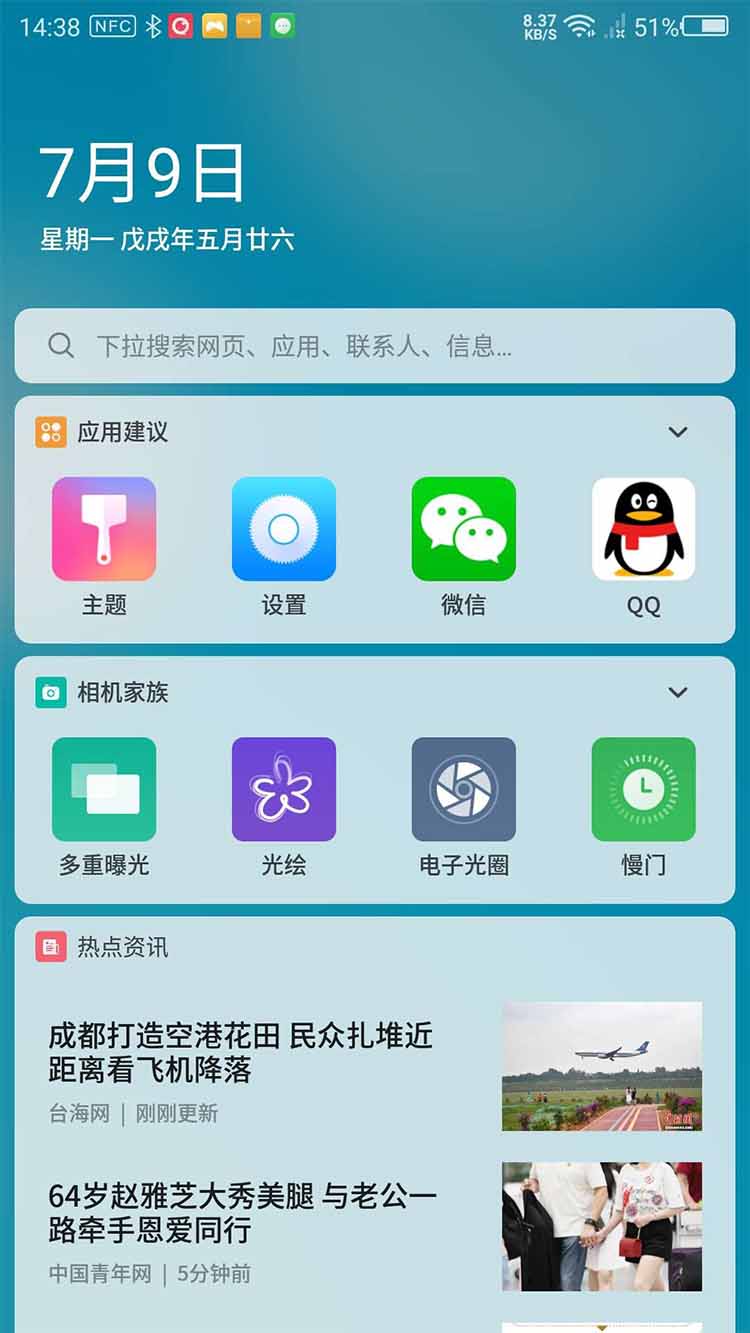The image size is (750, 1333).
Task: Expand the 相机家族 card chevron
Action: [x=678, y=692]
